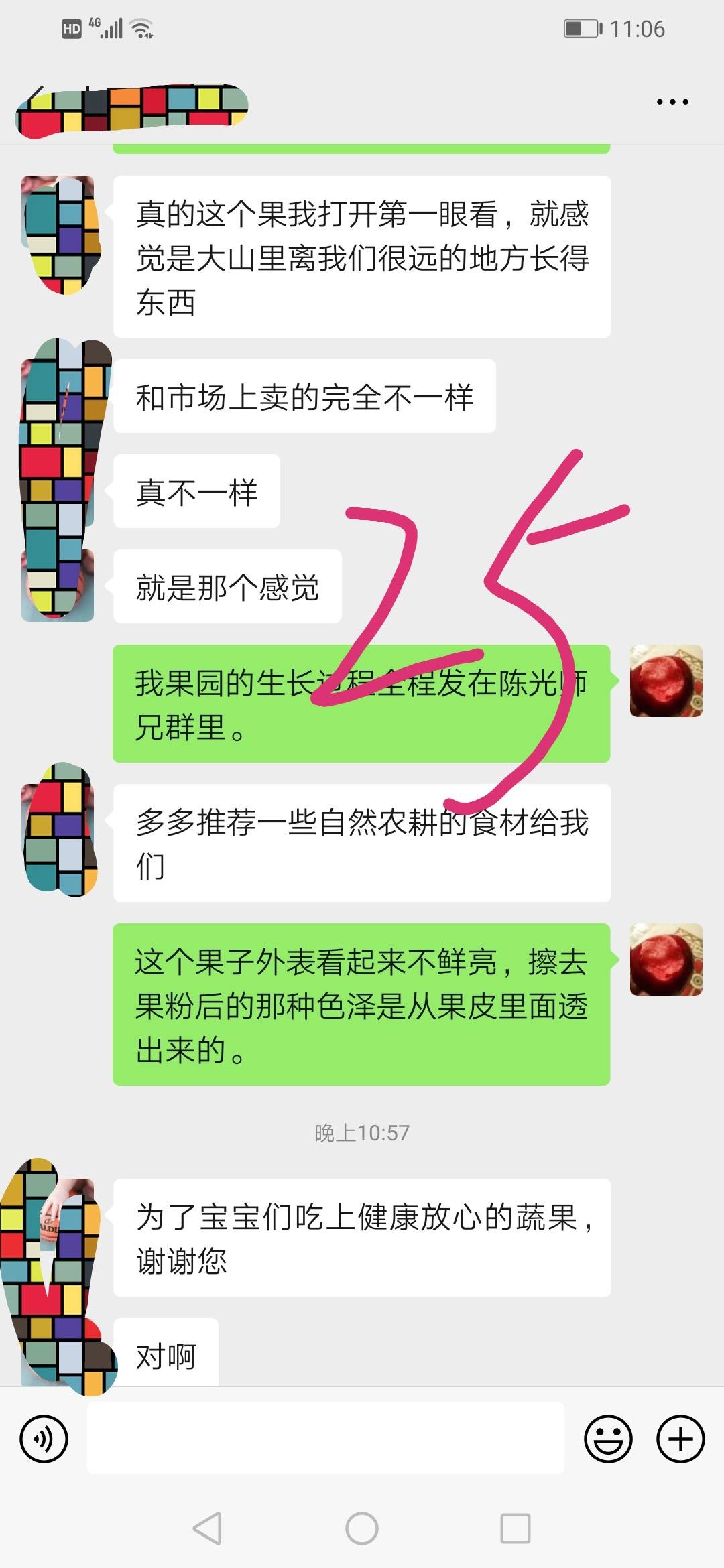Tap my red avatar beside 我果园的生长 message
This screenshot has width=724, height=1568.
click(666, 681)
